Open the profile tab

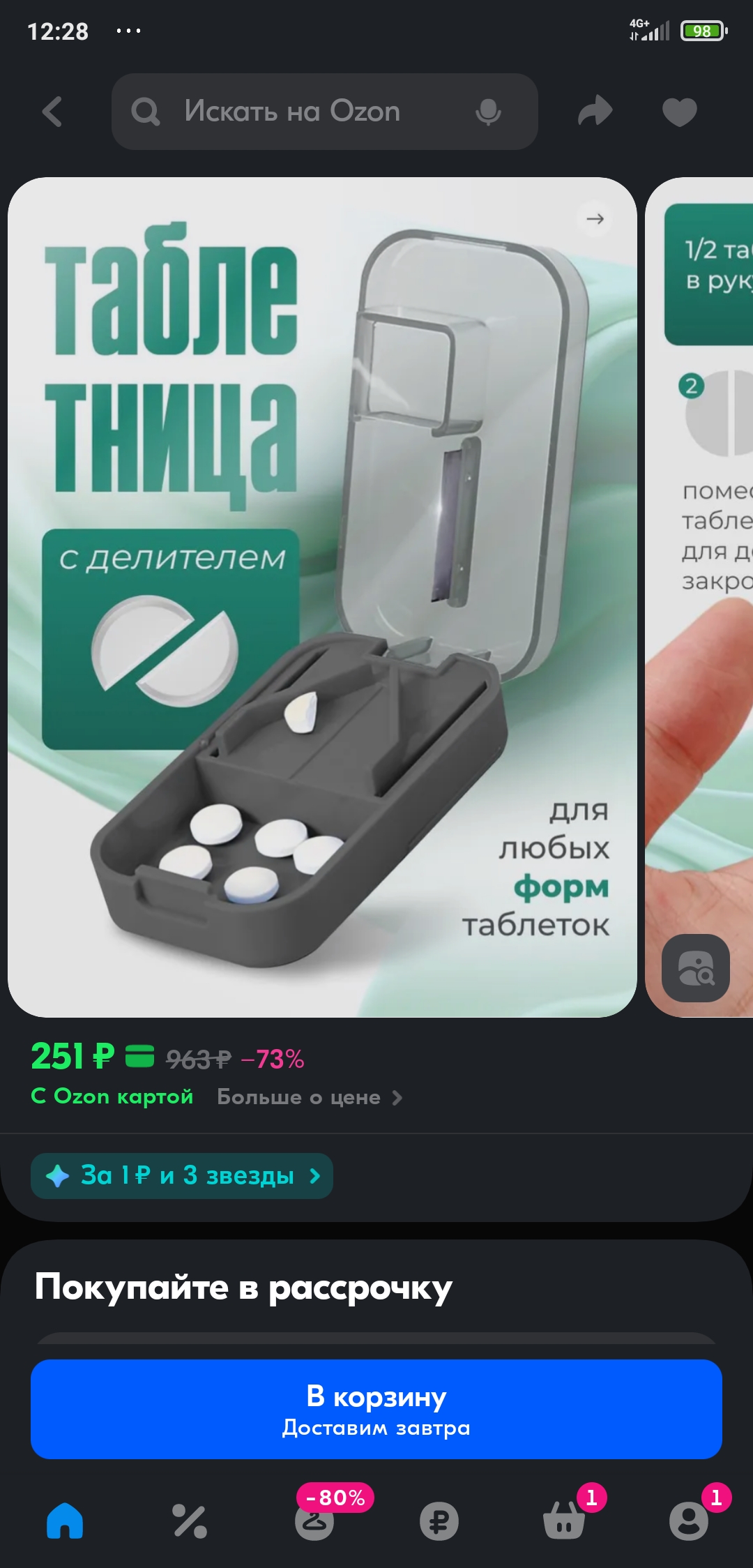tap(689, 1521)
